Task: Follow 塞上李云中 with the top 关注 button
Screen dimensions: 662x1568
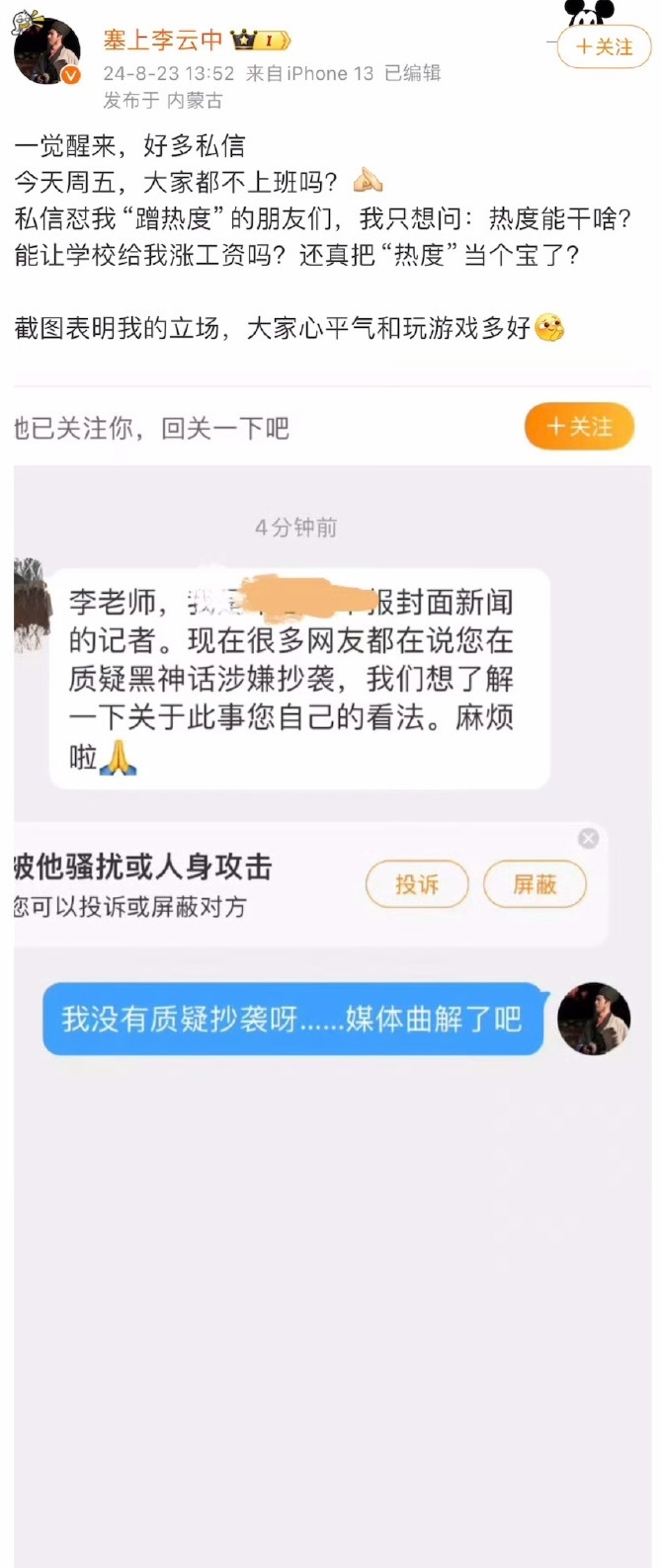Action: click(604, 47)
